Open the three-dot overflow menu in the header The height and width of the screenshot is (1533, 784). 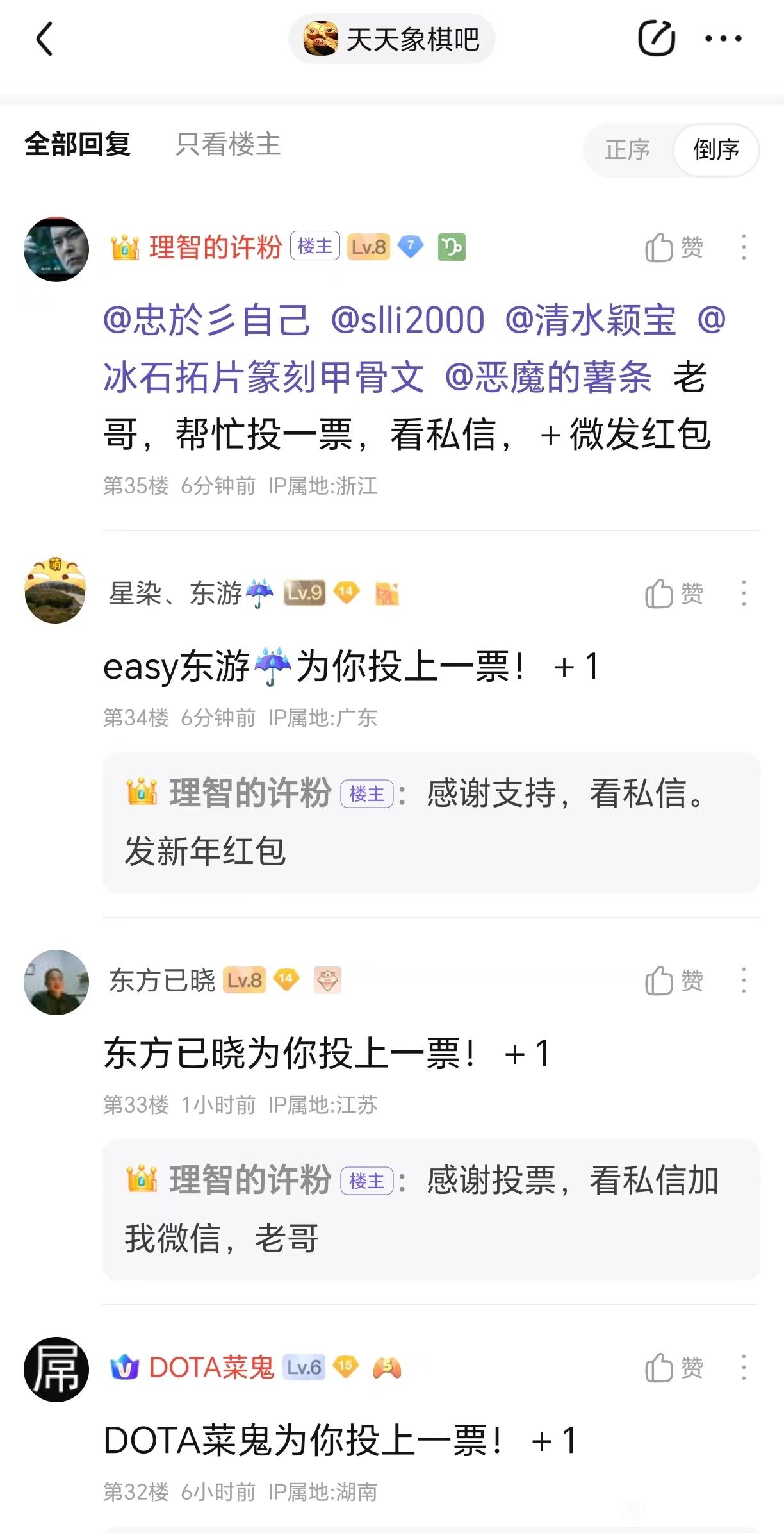[723, 38]
